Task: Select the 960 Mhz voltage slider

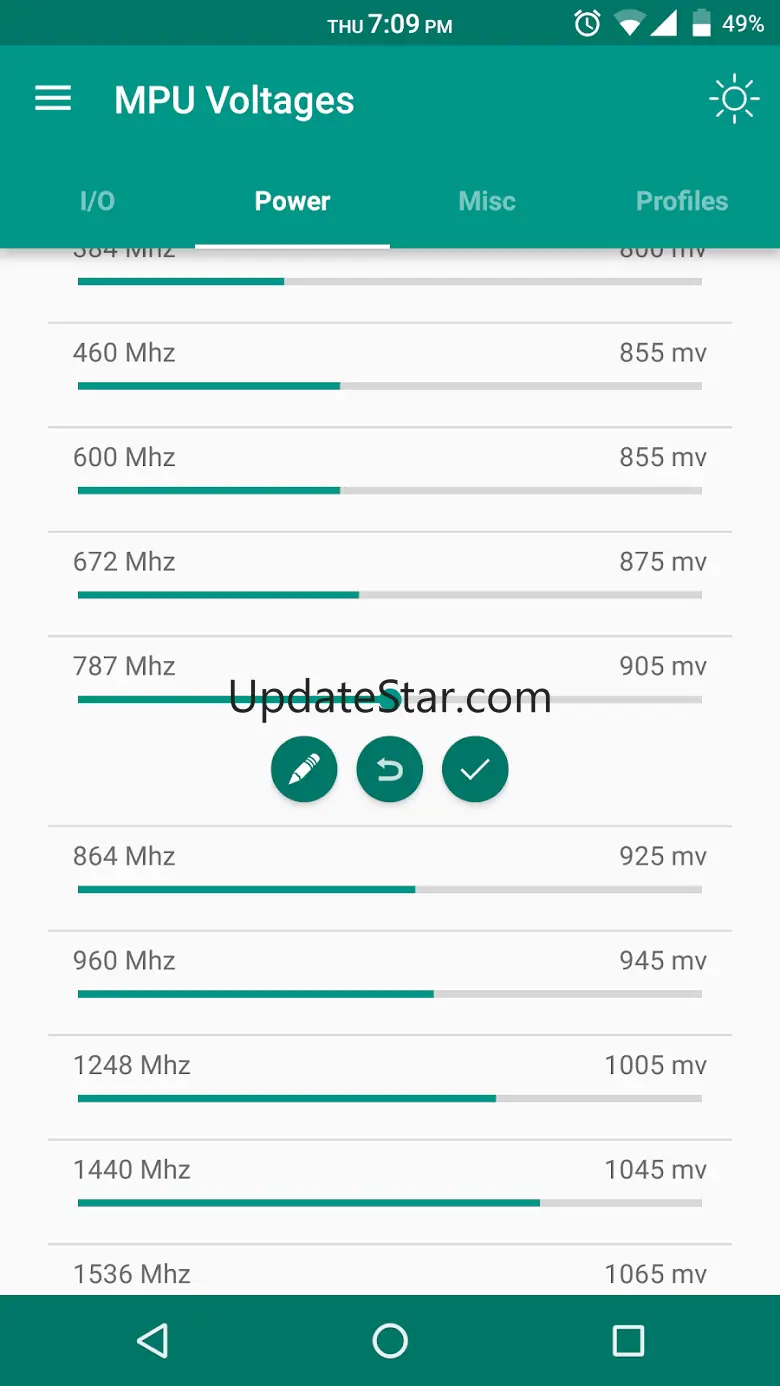Action: pyautogui.click(x=390, y=994)
